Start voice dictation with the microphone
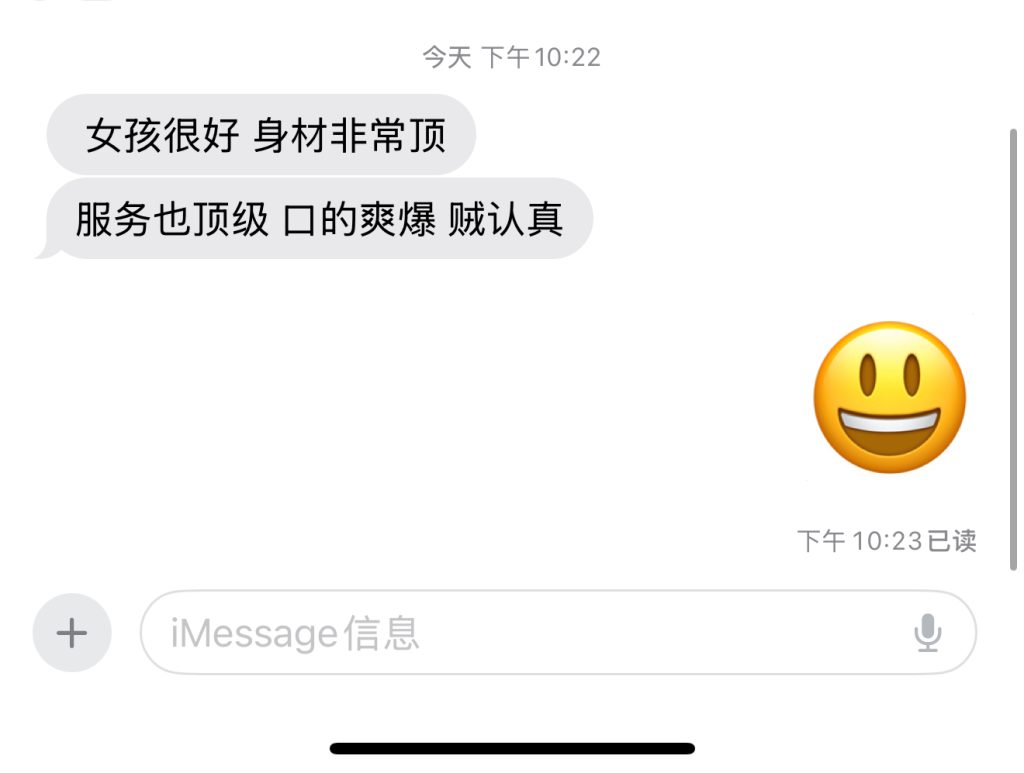The width and height of the screenshot is (1024, 773). 928,633
